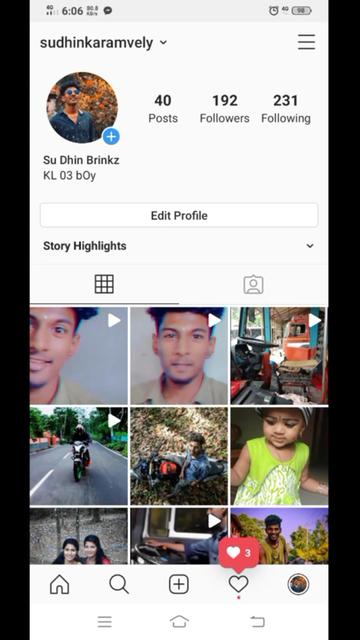
Task: View the 231 Following list
Action: coord(286,109)
